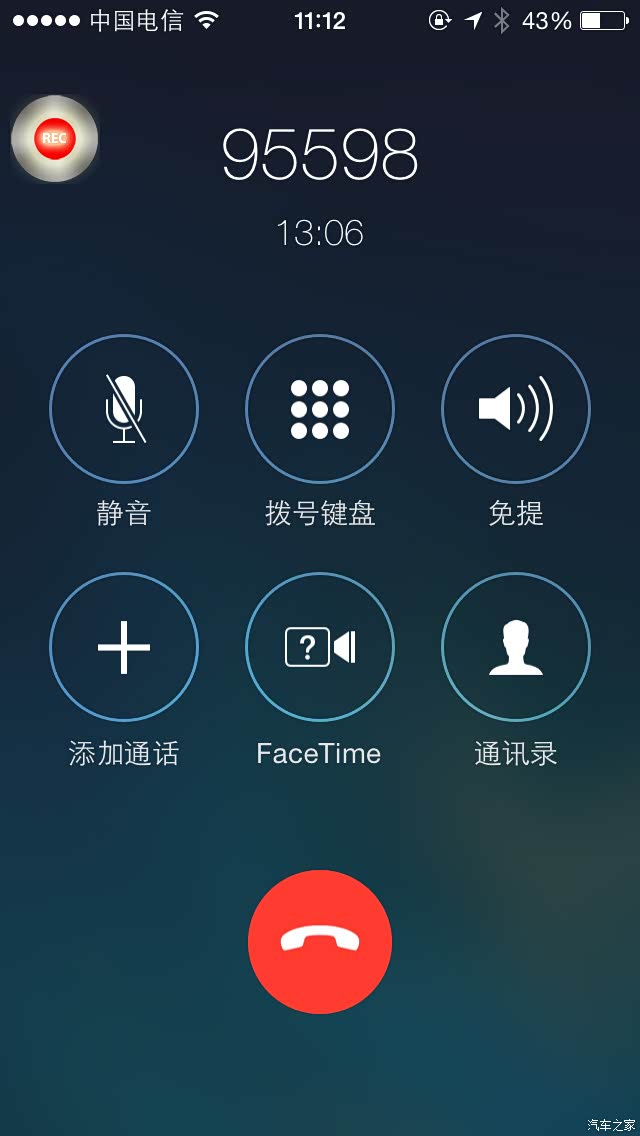Image resolution: width=640 pixels, height=1136 pixels.
Task: Start a FaceTime video call
Action: click(320, 647)
